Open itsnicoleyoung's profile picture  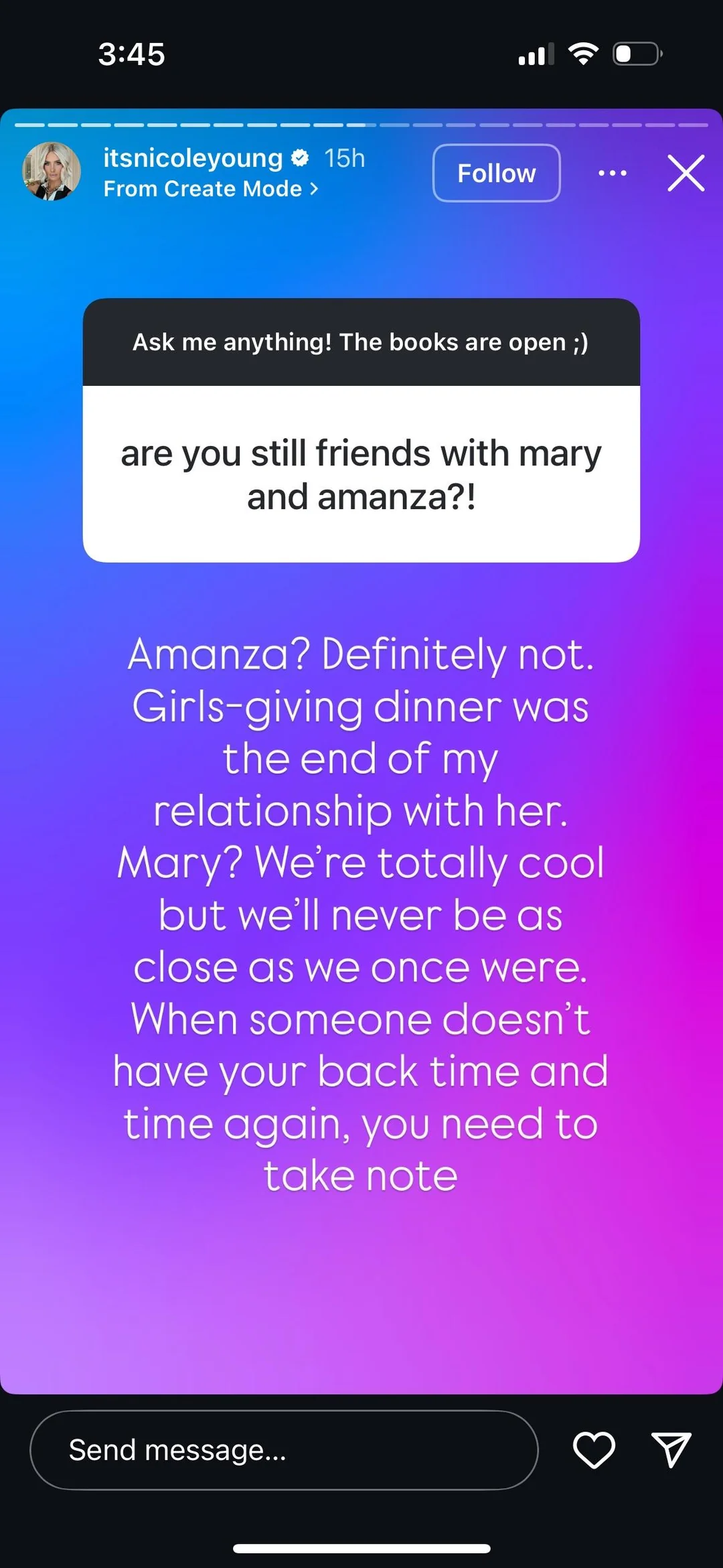tap(52, 171)
